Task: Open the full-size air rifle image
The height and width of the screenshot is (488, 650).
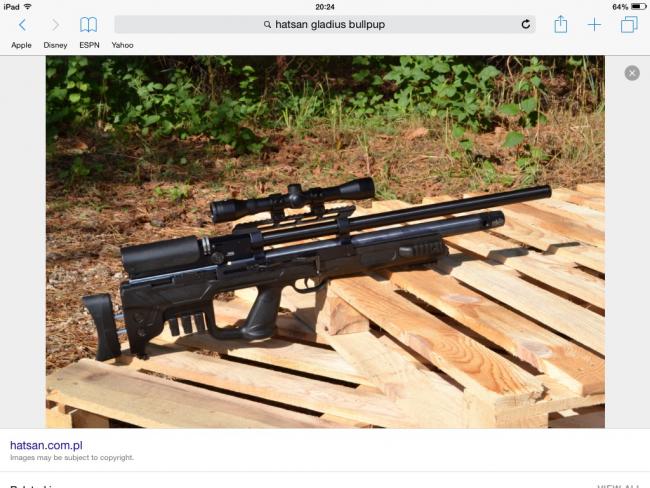Action: click(x=325, y=242)
